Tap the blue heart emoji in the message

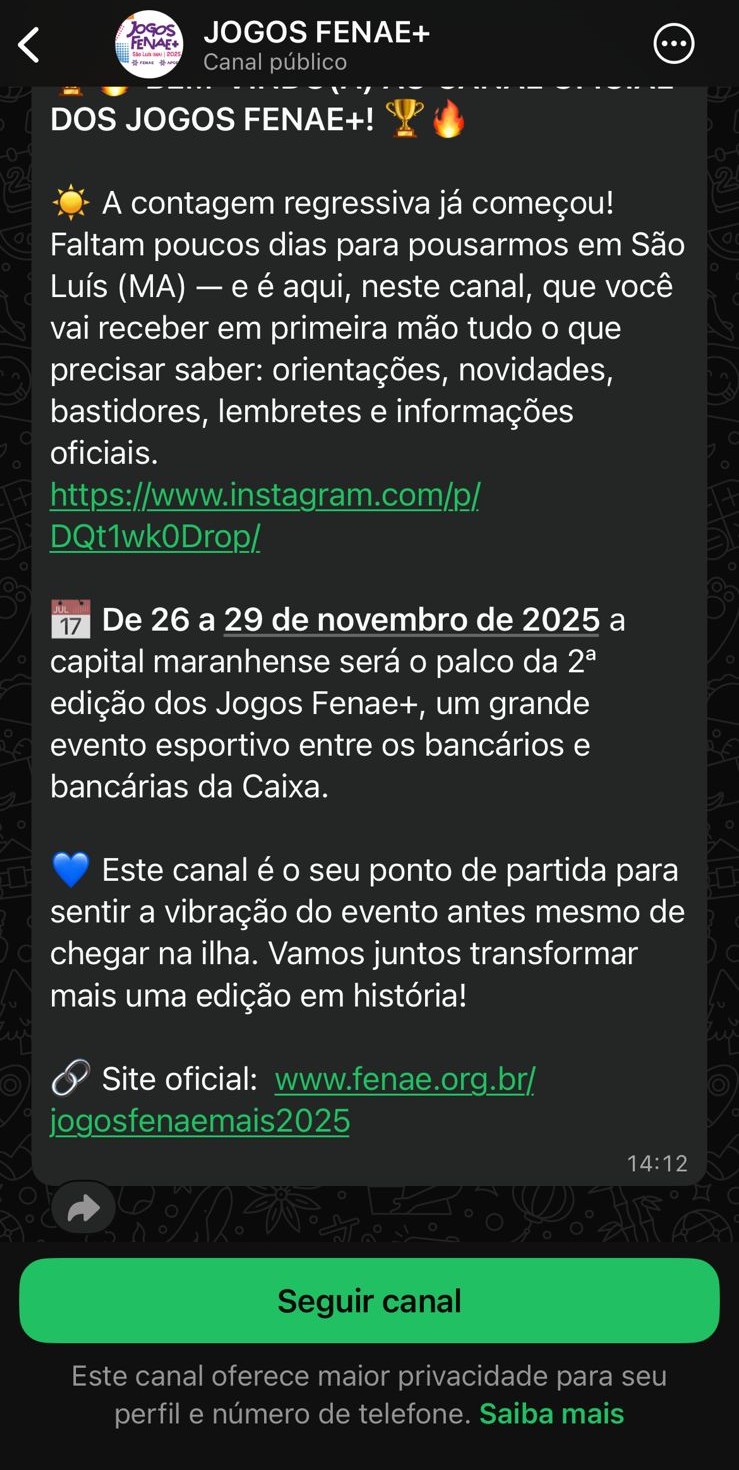point(70,868)
